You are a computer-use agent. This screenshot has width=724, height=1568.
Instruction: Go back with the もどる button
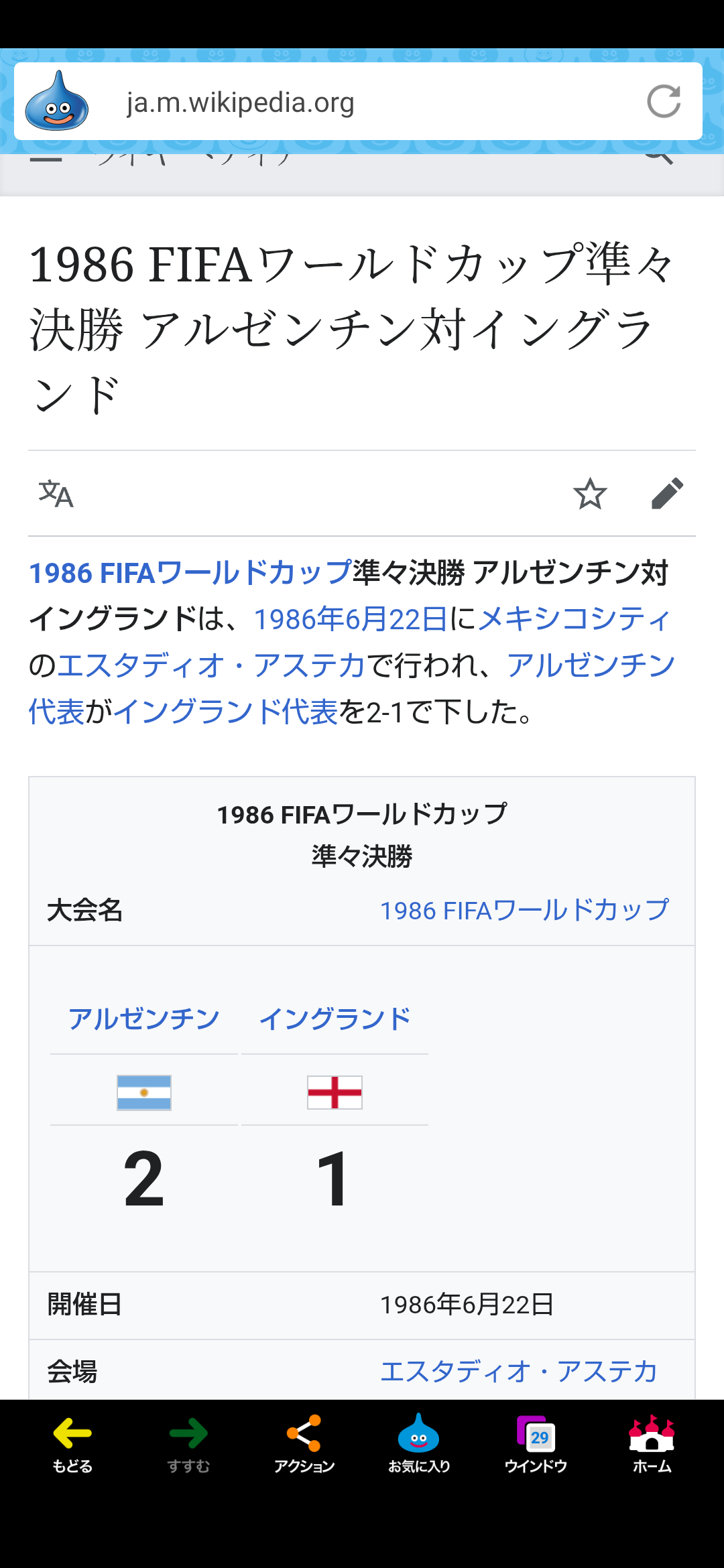point(72,1444)
